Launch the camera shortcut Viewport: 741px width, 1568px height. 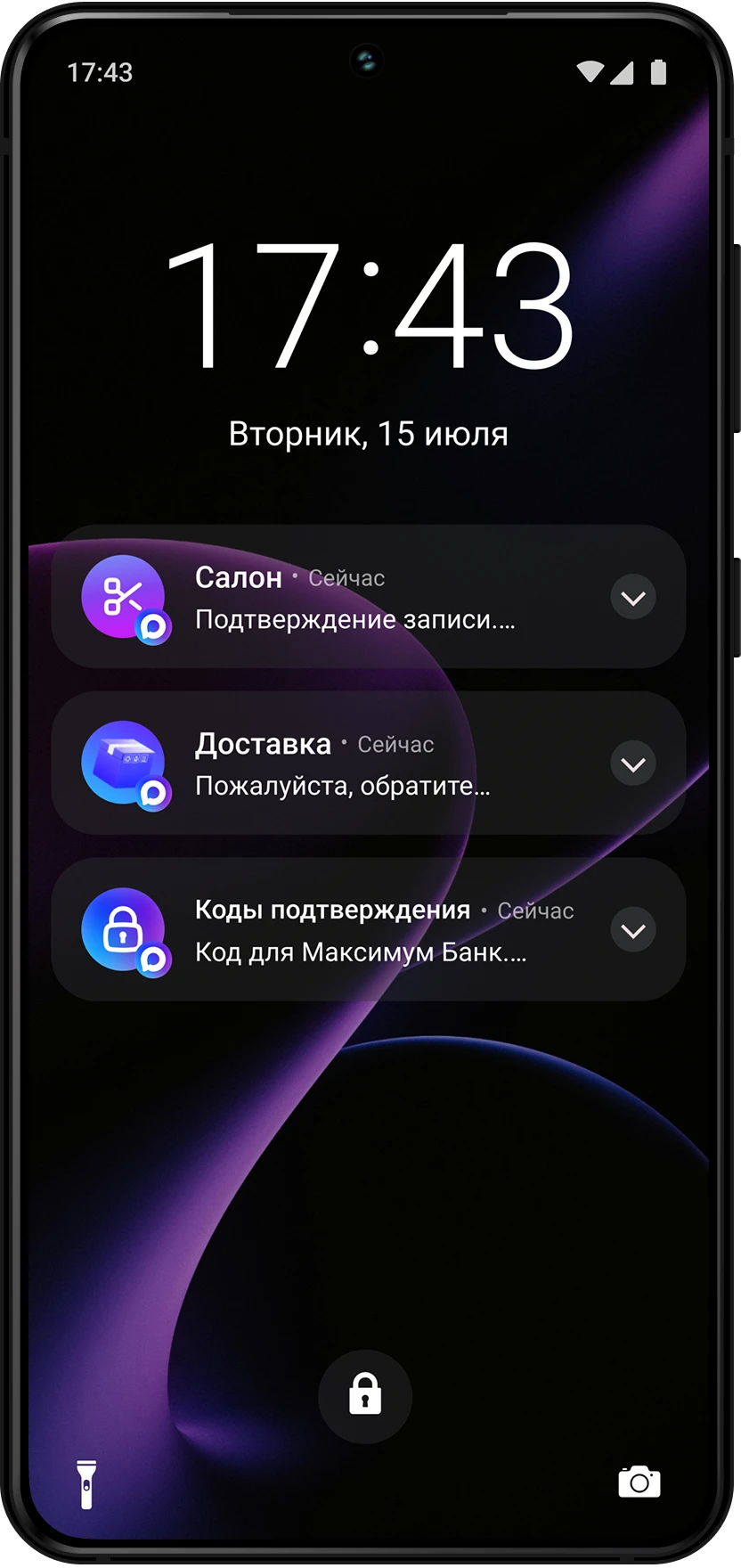pos(639,1482)
